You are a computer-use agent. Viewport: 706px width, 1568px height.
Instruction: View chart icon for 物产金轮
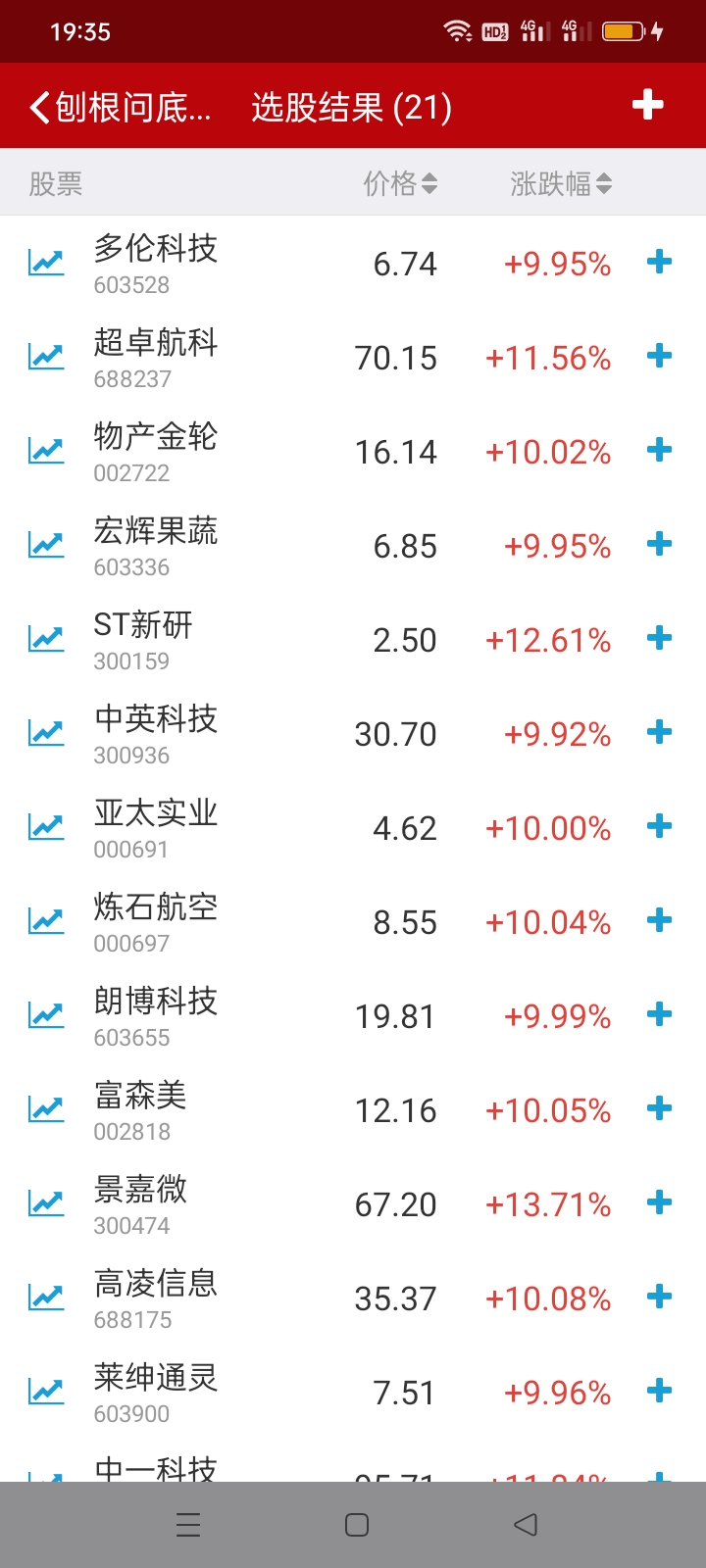coord(46,451)
